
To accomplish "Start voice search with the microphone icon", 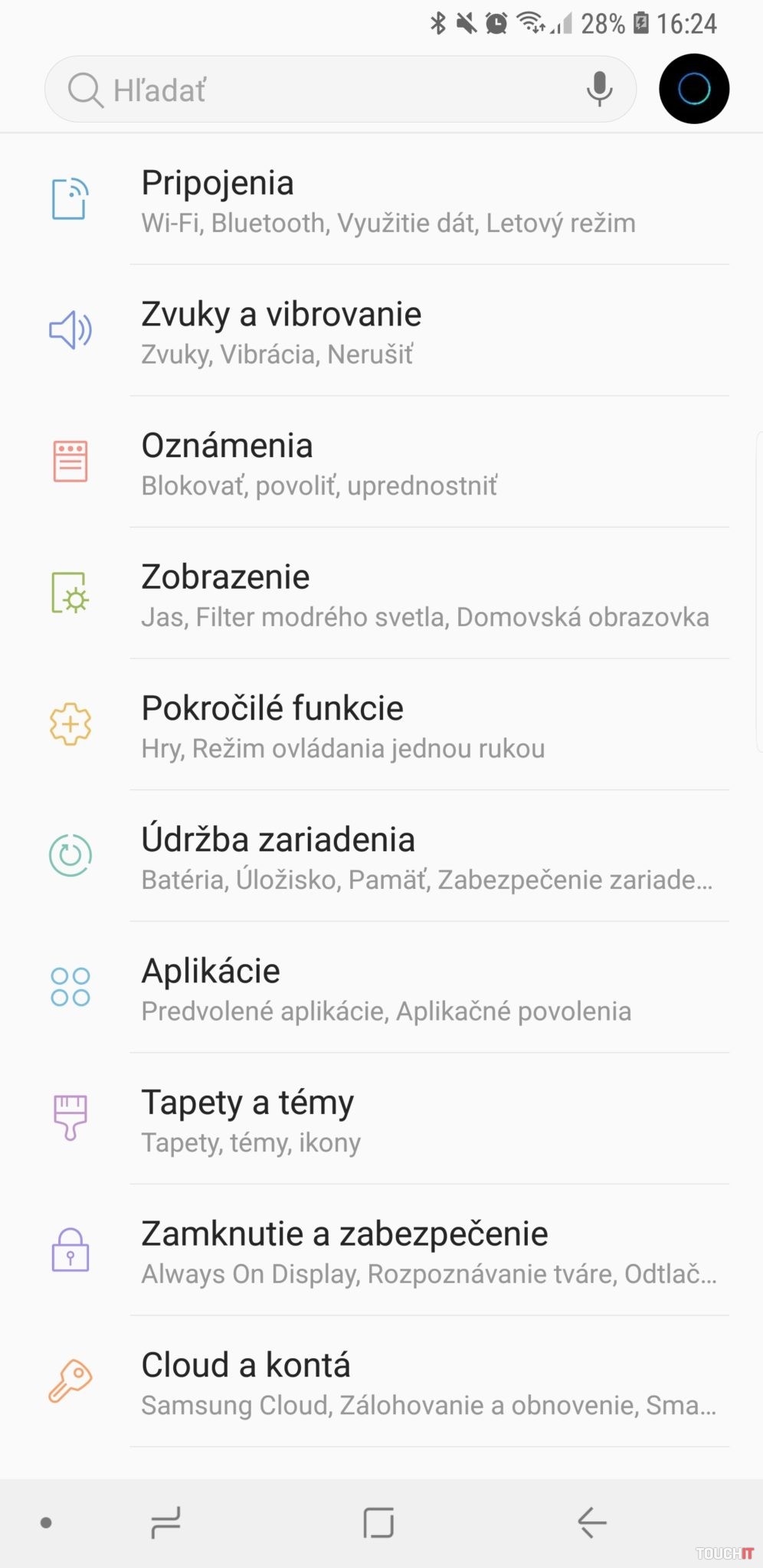I will pyautogui.click(x=599, y=89).
